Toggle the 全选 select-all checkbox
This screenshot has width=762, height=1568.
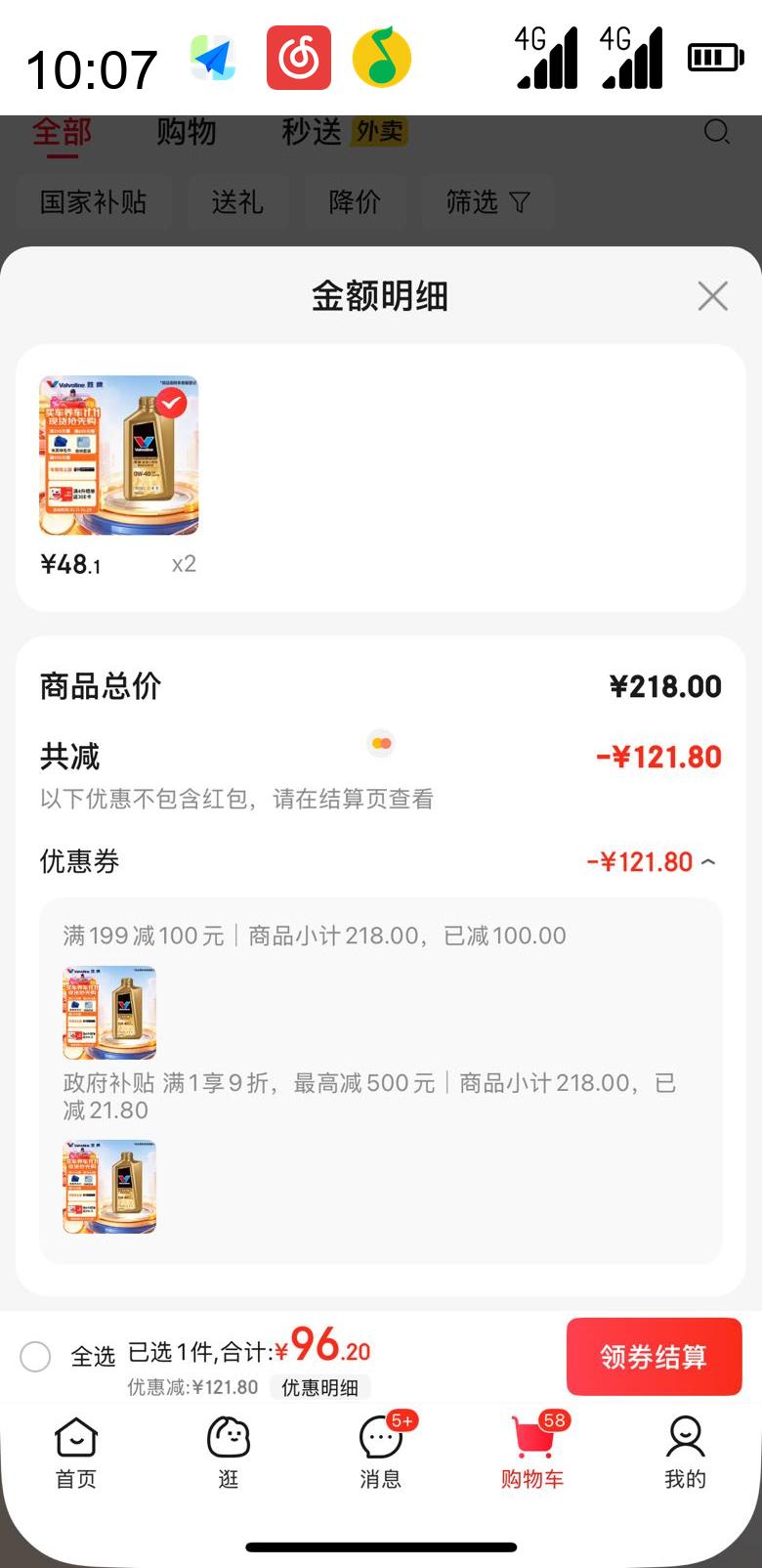[36, 1356]
